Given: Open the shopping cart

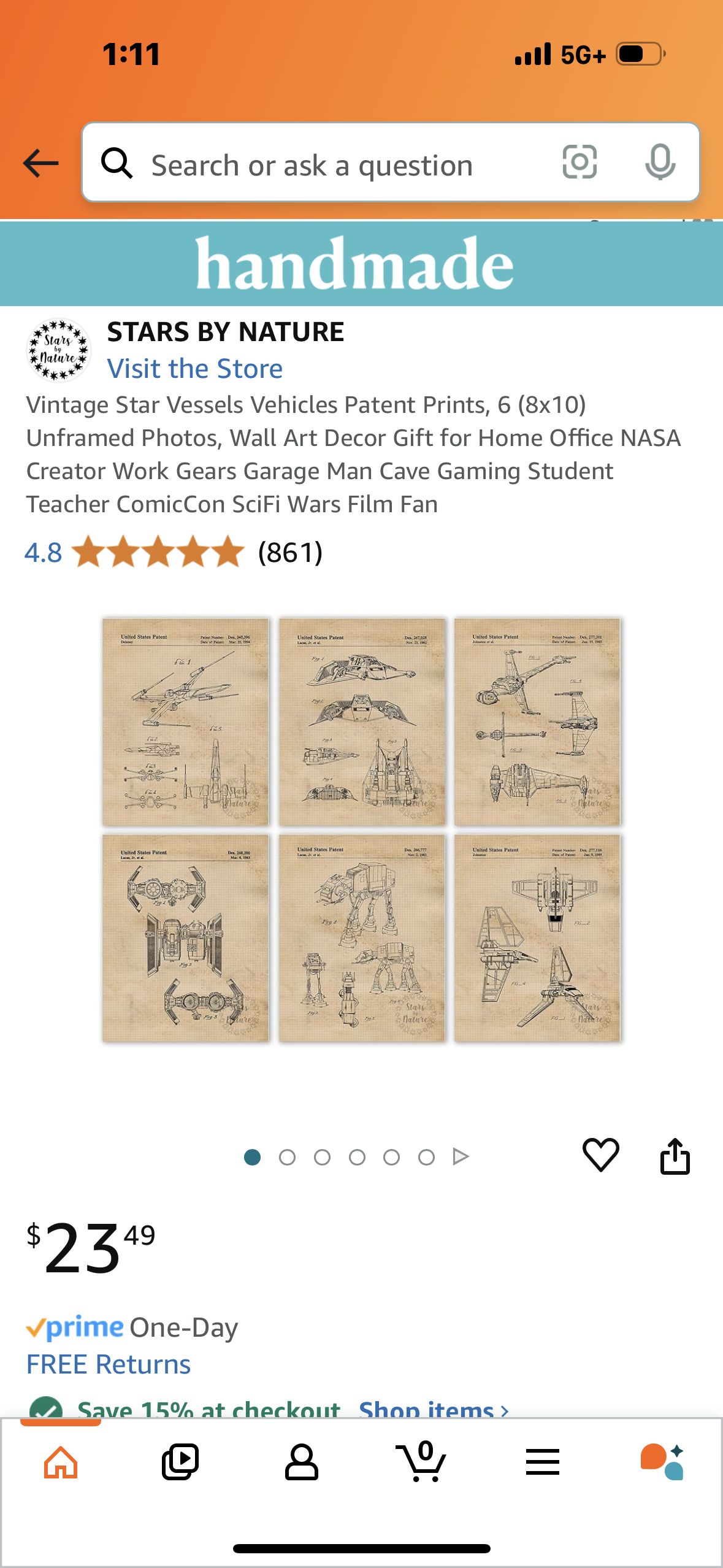Looking at the screenshot, I should [422, 1462].
